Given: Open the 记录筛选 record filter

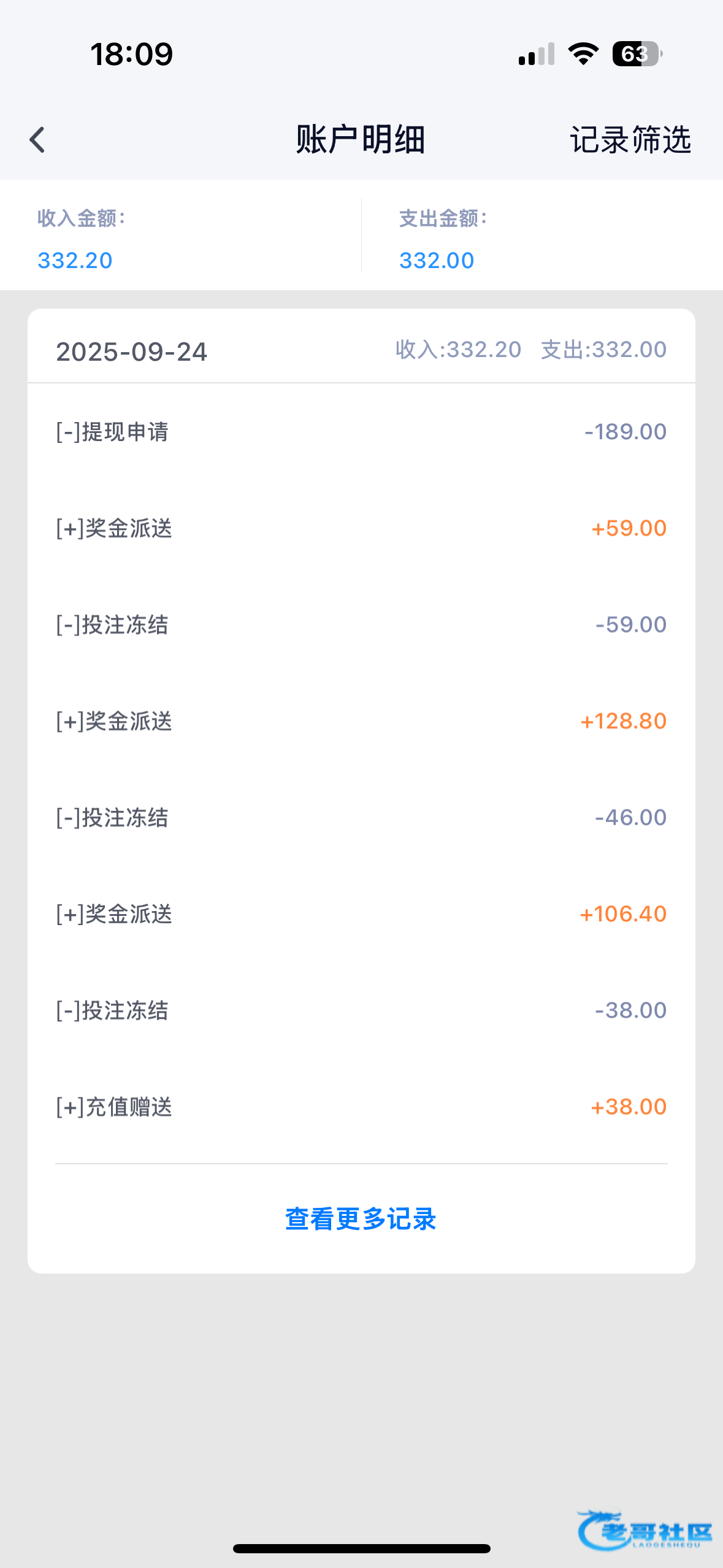Looking at the screenshot, I should pyautogui.click(x=630, y=140).
